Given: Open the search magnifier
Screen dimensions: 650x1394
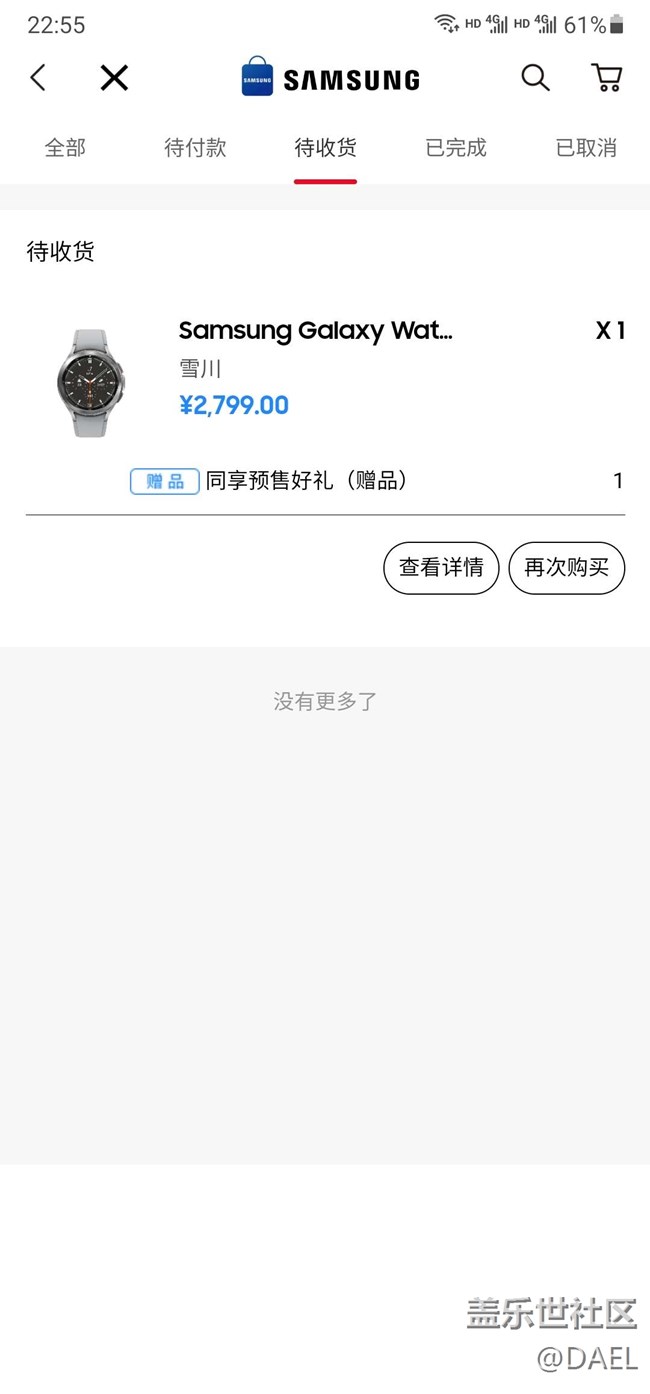Looking at the screenshot, I should [x=535, y=78].
